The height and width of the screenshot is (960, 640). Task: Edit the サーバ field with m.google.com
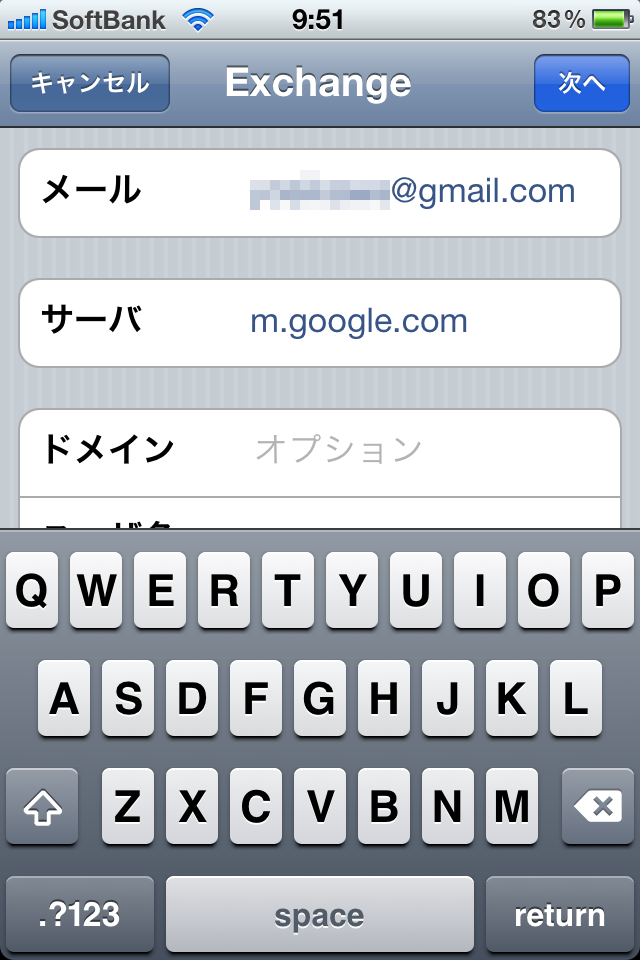click(x=320, y=323)
